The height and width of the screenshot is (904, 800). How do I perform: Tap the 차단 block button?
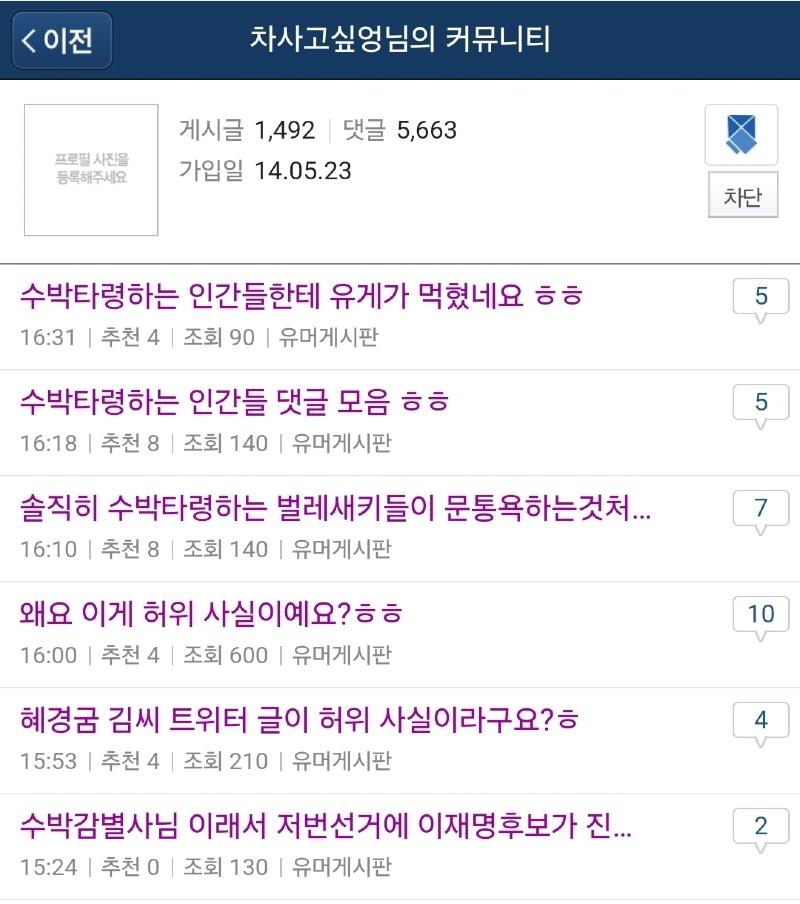742,196
